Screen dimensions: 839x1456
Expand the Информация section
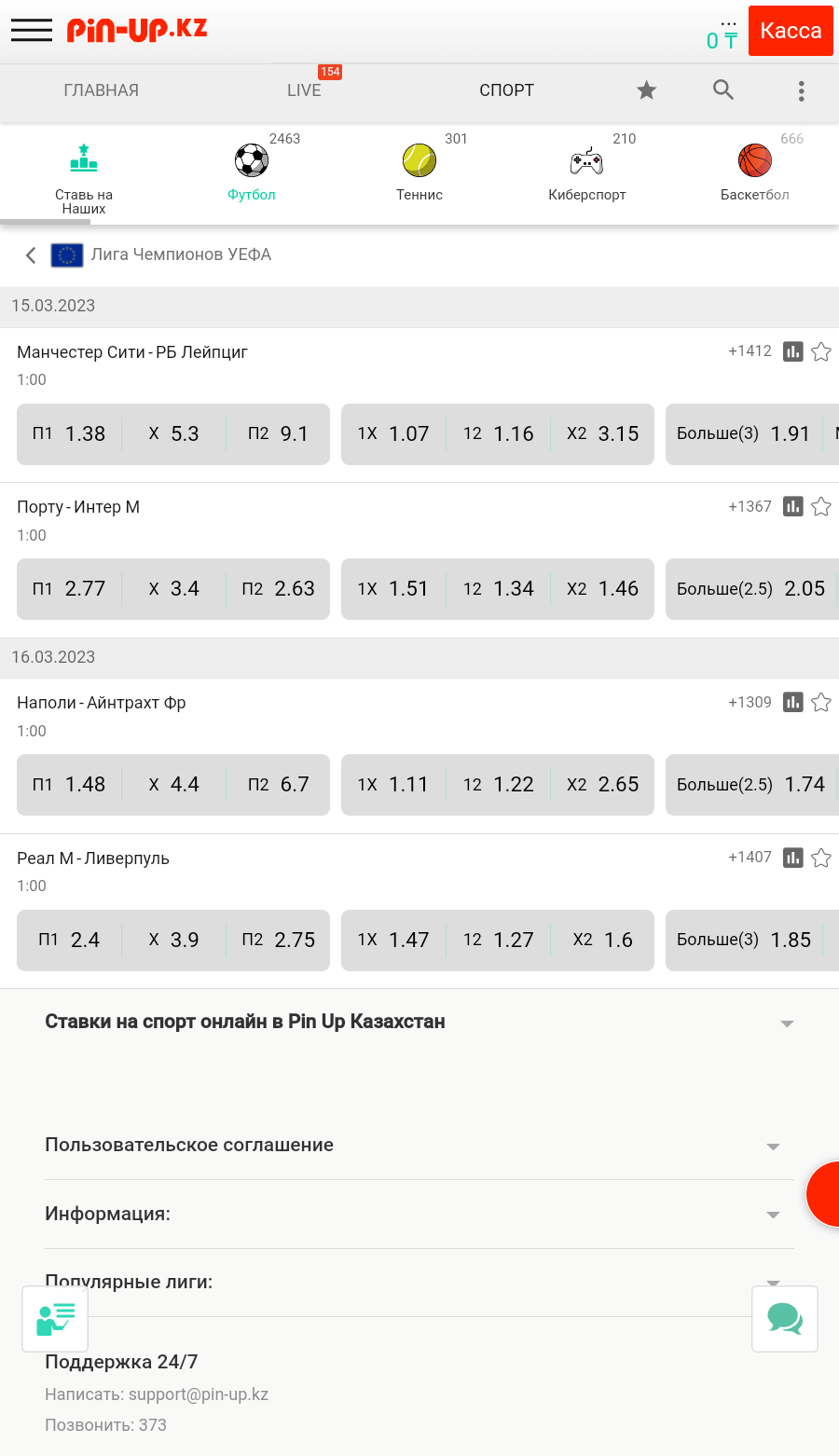pos(419,1215)
